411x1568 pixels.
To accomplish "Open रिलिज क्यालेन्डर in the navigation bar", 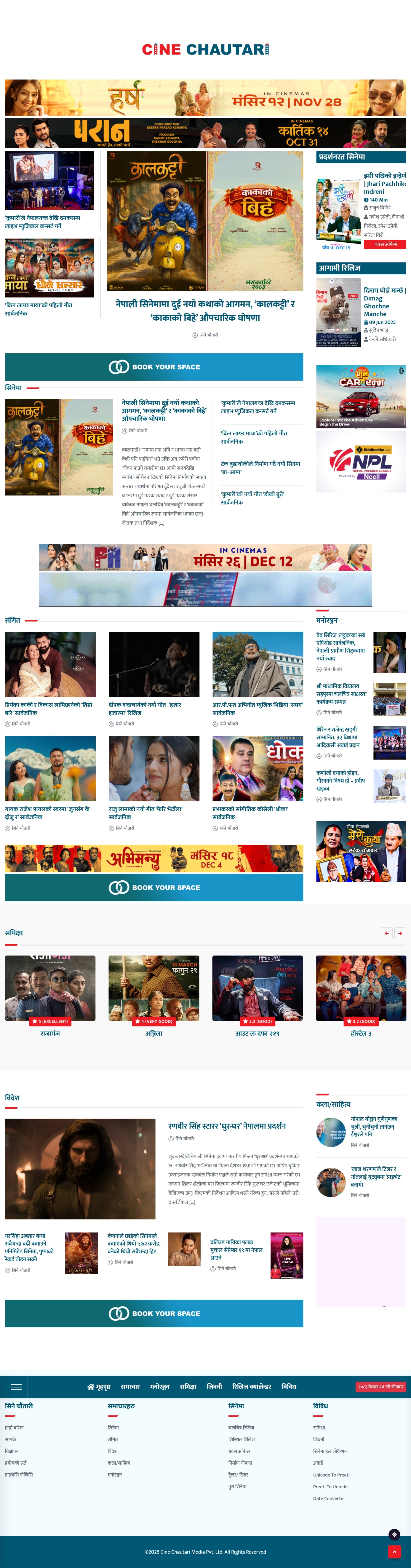I will (251, 1387).
